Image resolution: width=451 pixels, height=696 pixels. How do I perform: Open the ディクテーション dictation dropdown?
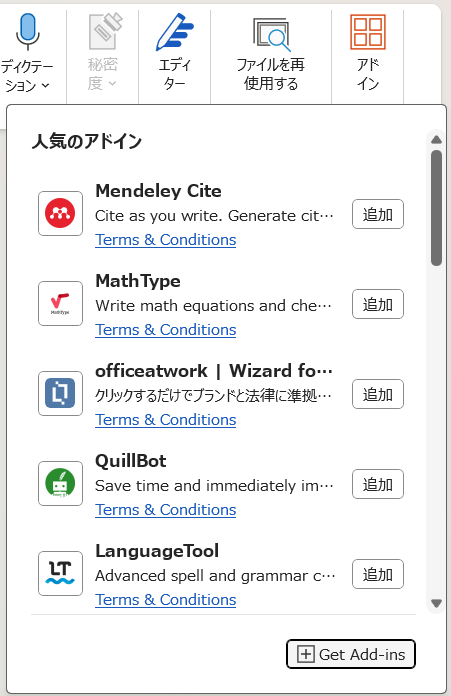tap(28, 53)
